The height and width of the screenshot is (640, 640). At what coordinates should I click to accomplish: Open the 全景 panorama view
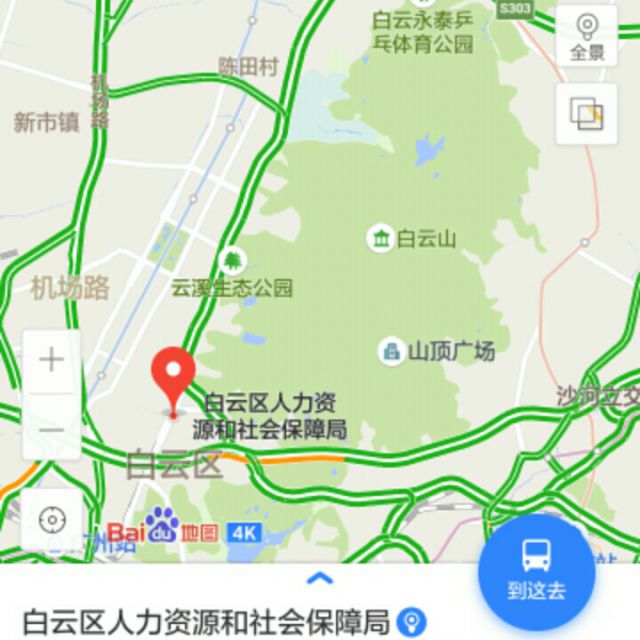coord(586,36)
